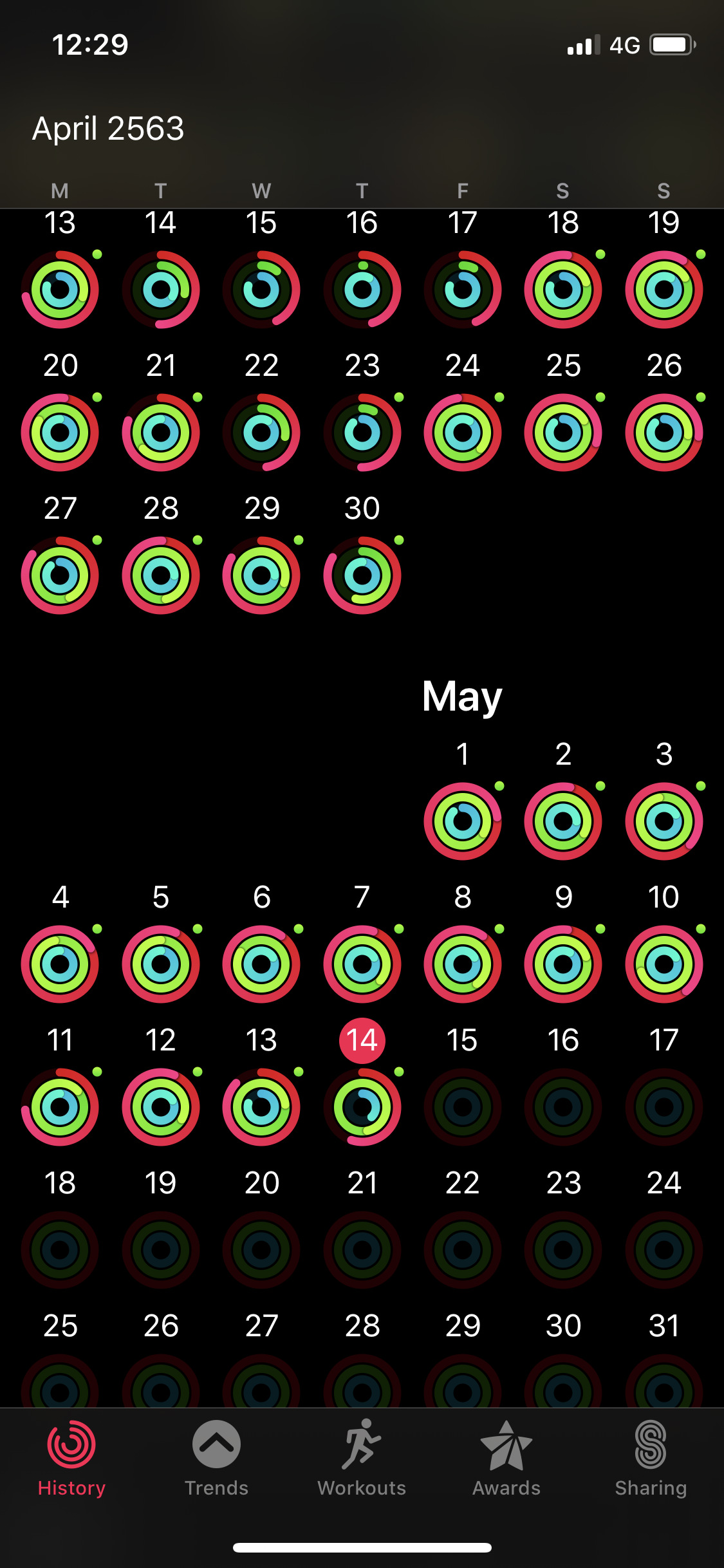View May 11 activity rings

coord(60,1106)
